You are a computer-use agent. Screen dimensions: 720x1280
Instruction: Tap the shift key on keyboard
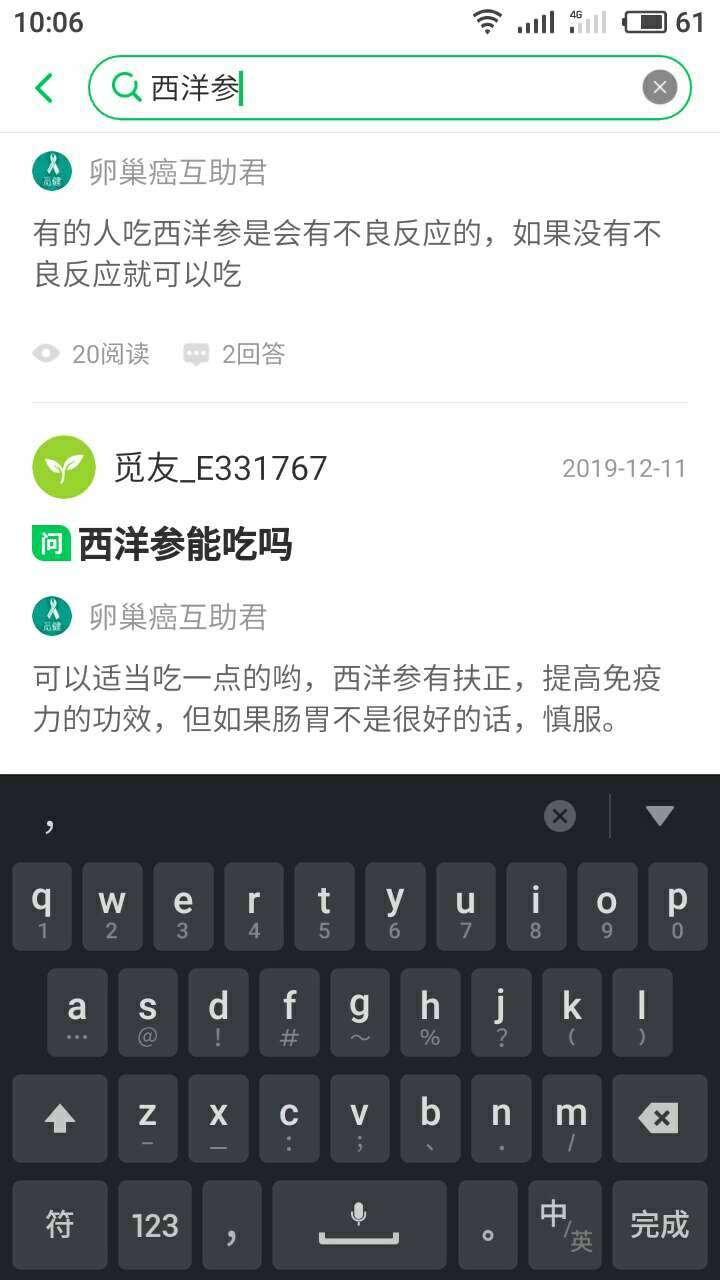(60, 1118)
